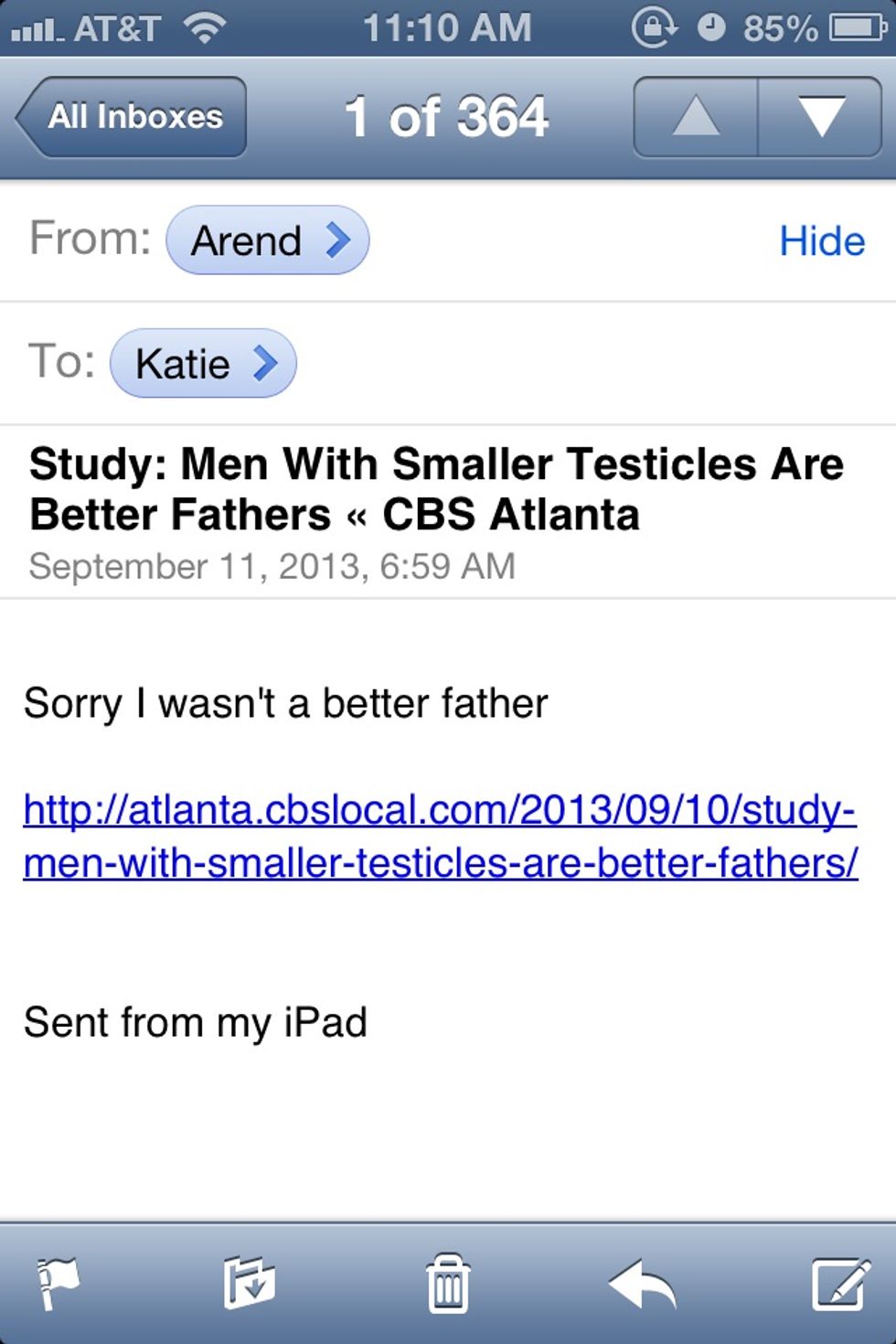This screenshot has height=1344, width=896.
Task: Open recipient Katie's contact details
Action: (x=203, y=363)
